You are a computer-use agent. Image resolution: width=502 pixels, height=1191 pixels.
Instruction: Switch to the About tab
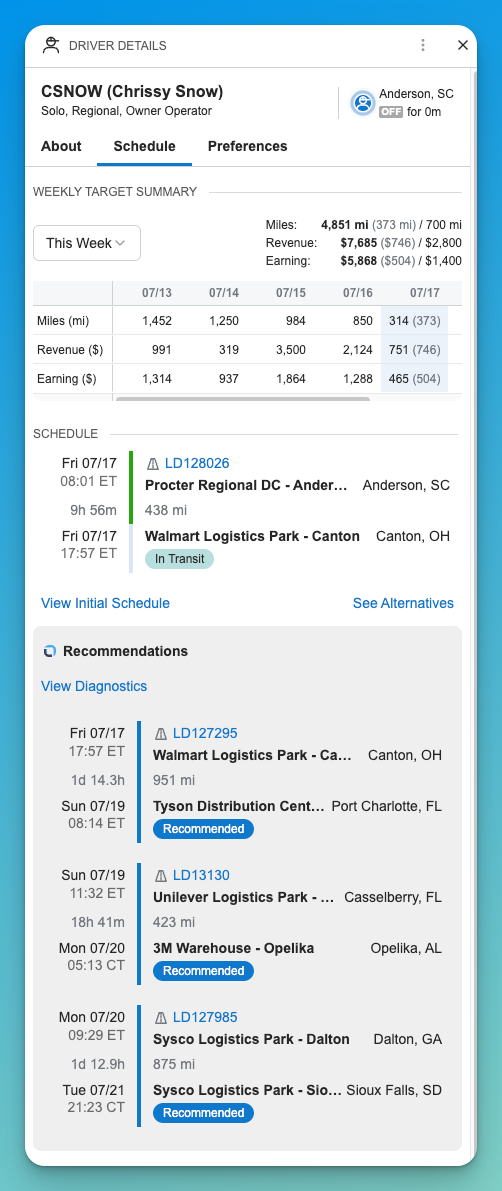click(x=61, y=147)
